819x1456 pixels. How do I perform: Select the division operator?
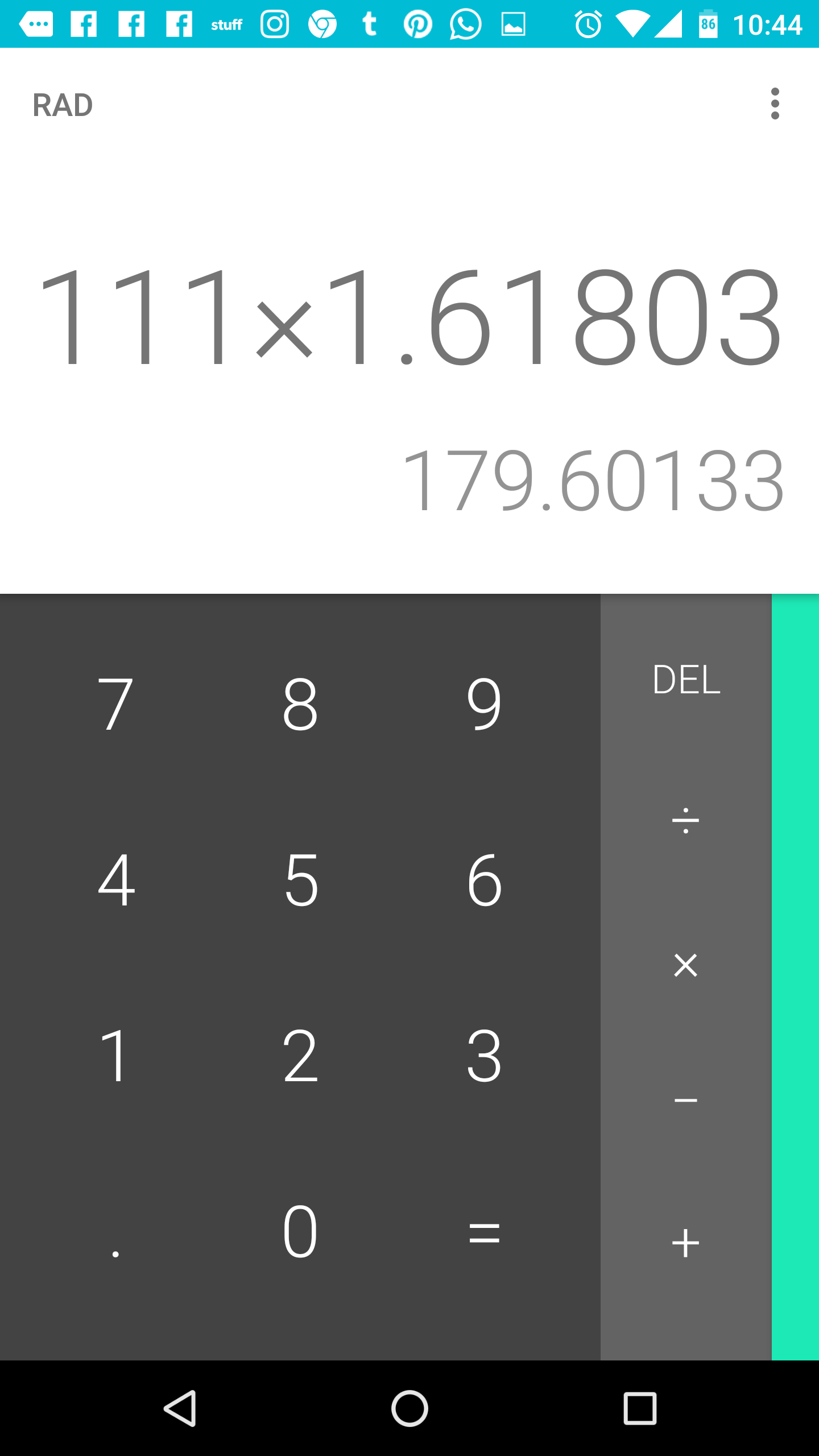[686, 821]
